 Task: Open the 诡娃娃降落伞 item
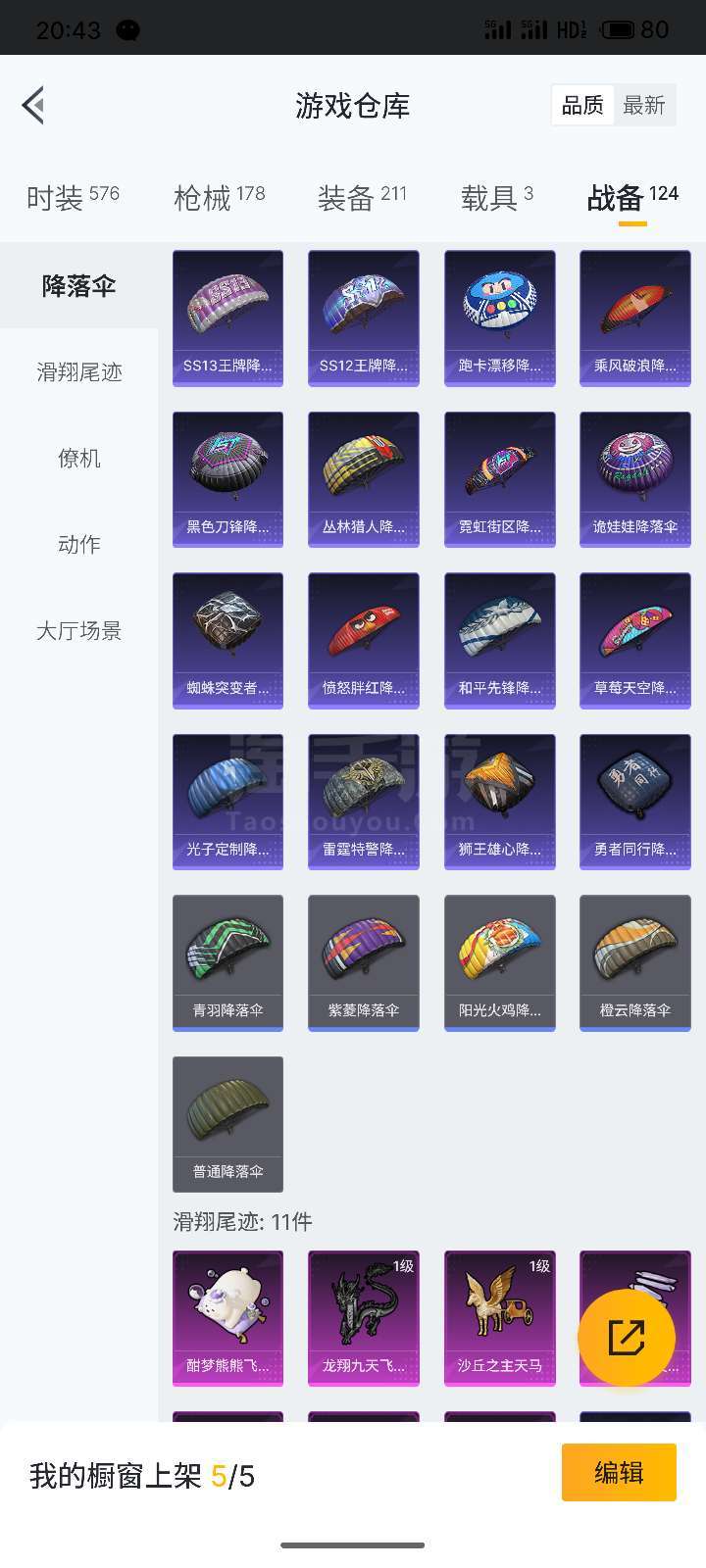[634, 479]
